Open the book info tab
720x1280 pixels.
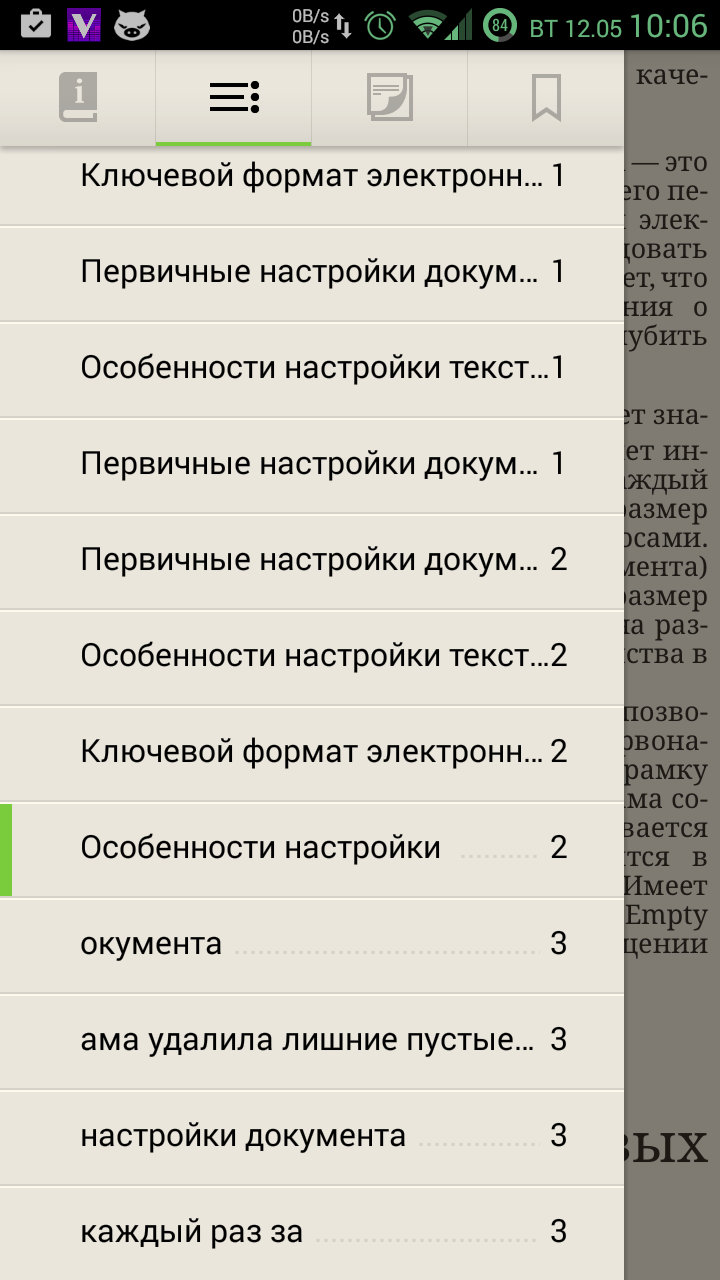[x=78, y=98]
